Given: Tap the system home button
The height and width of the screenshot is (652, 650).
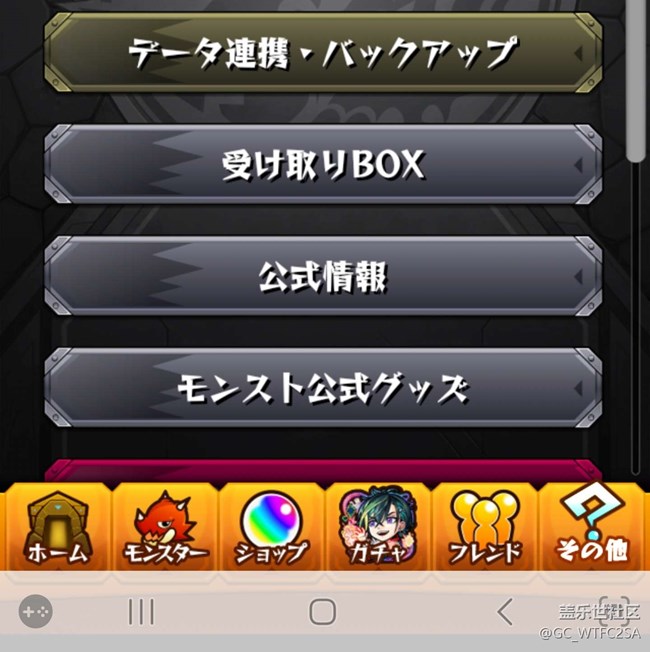Looking at the screenshot, I should [x=322, y=611].
